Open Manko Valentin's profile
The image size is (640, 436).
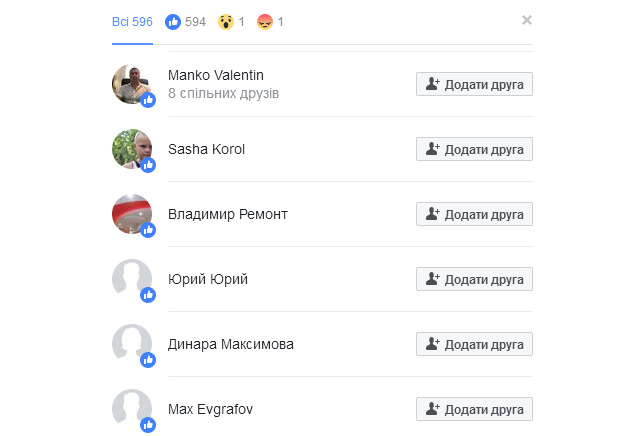click(215, 75)
